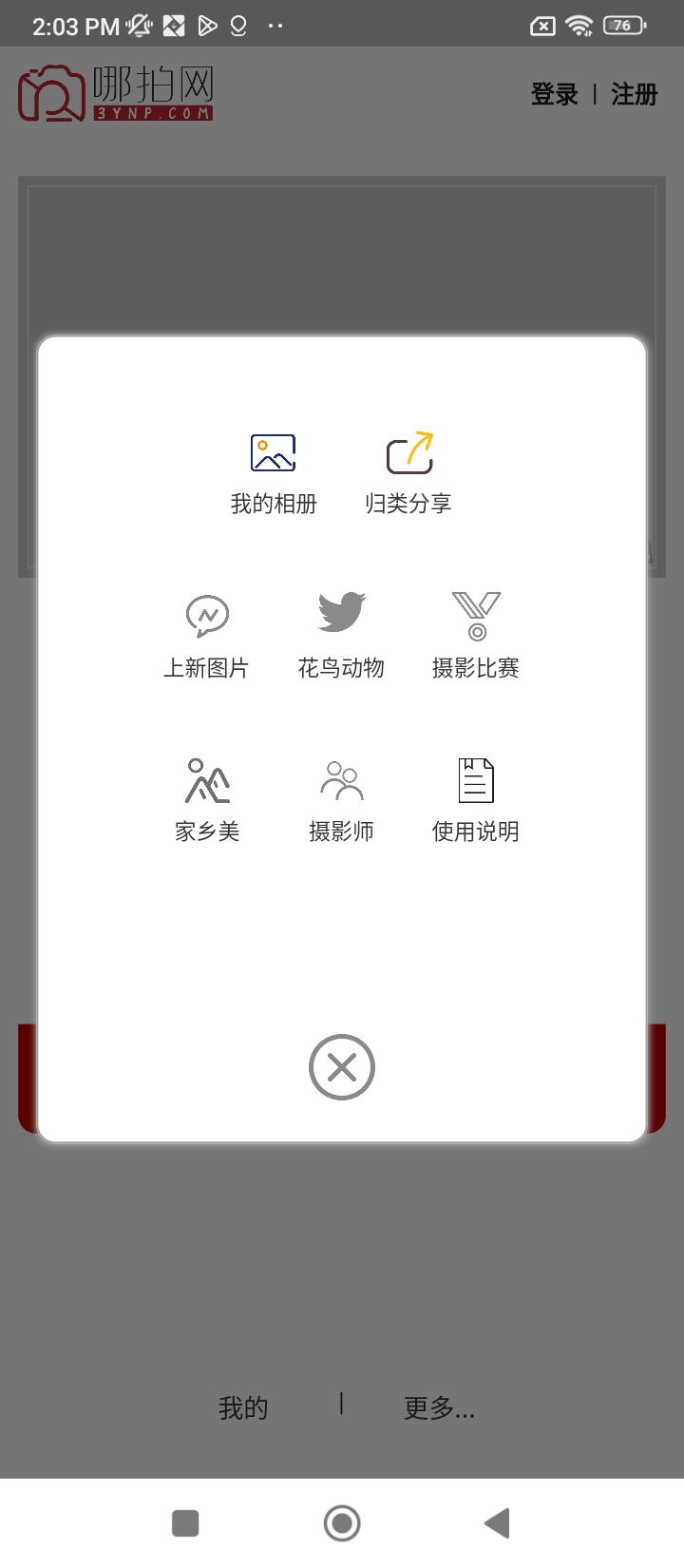Open 我的相册 (My Album)
Viewport: 684px width, 1568px height.
point(274,473)
